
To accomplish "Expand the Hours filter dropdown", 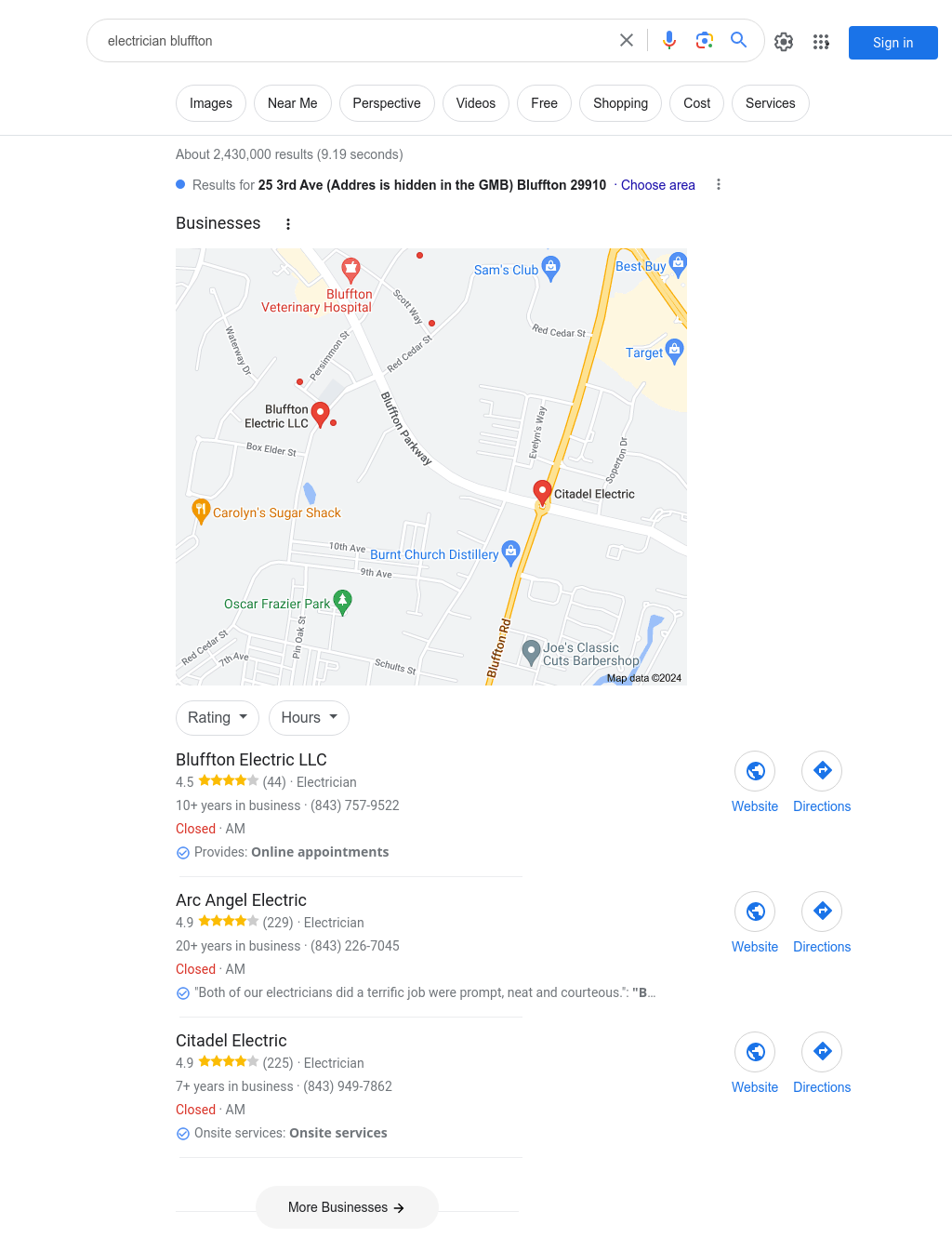I will (x=309, y=718).
